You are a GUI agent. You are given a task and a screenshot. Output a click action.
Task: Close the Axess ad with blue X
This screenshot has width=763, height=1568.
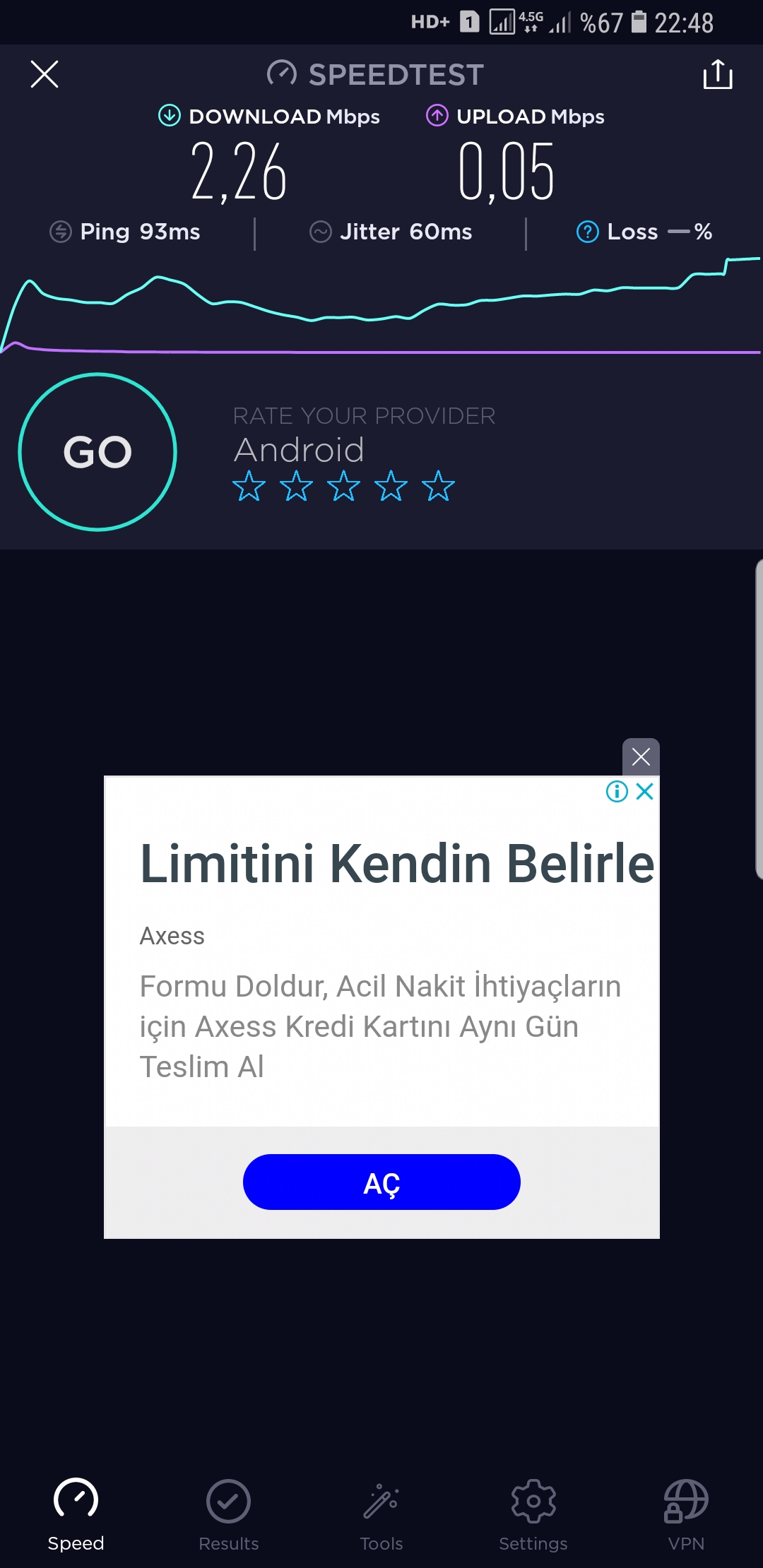644,792
